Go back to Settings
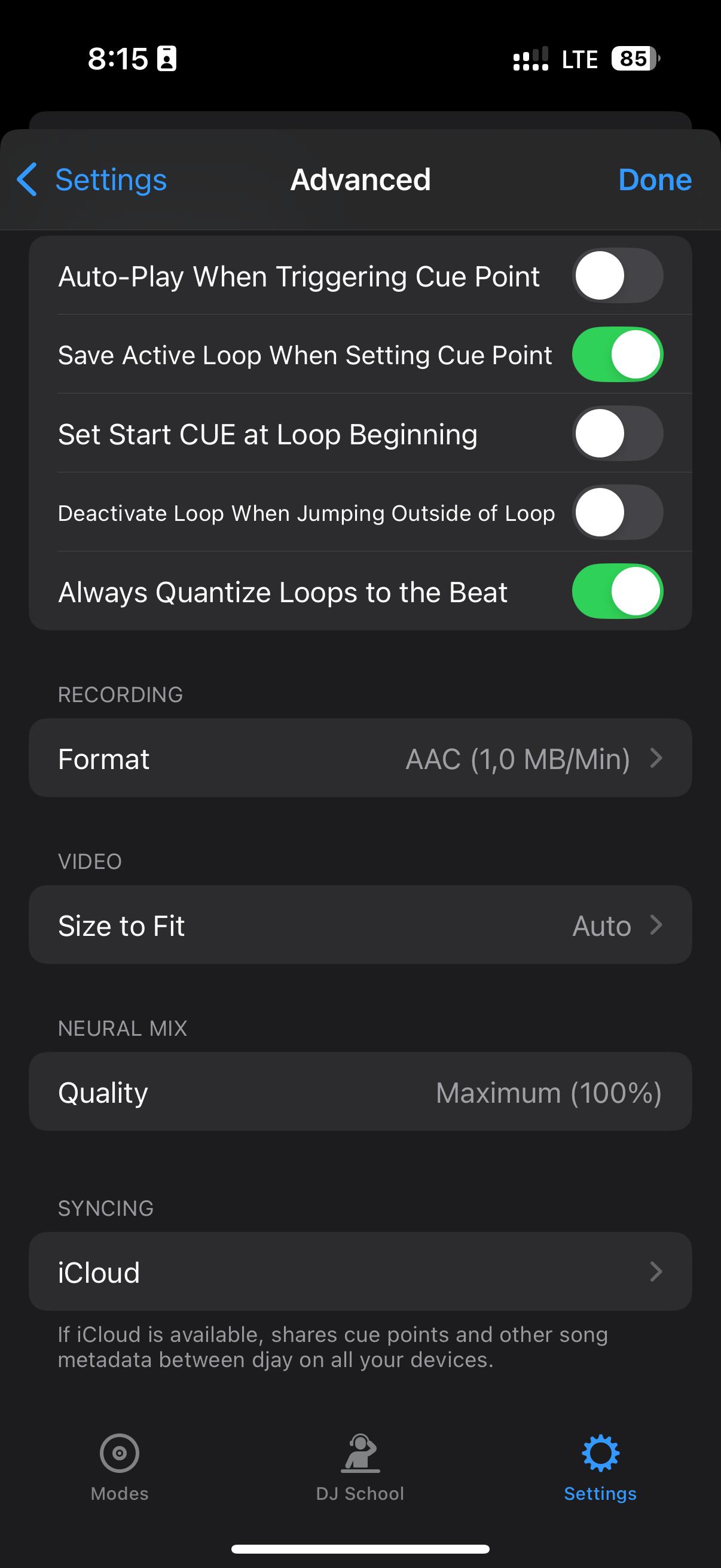This screenshot has height=1568, width=721. pyautogui.click(x=93, y=180)
